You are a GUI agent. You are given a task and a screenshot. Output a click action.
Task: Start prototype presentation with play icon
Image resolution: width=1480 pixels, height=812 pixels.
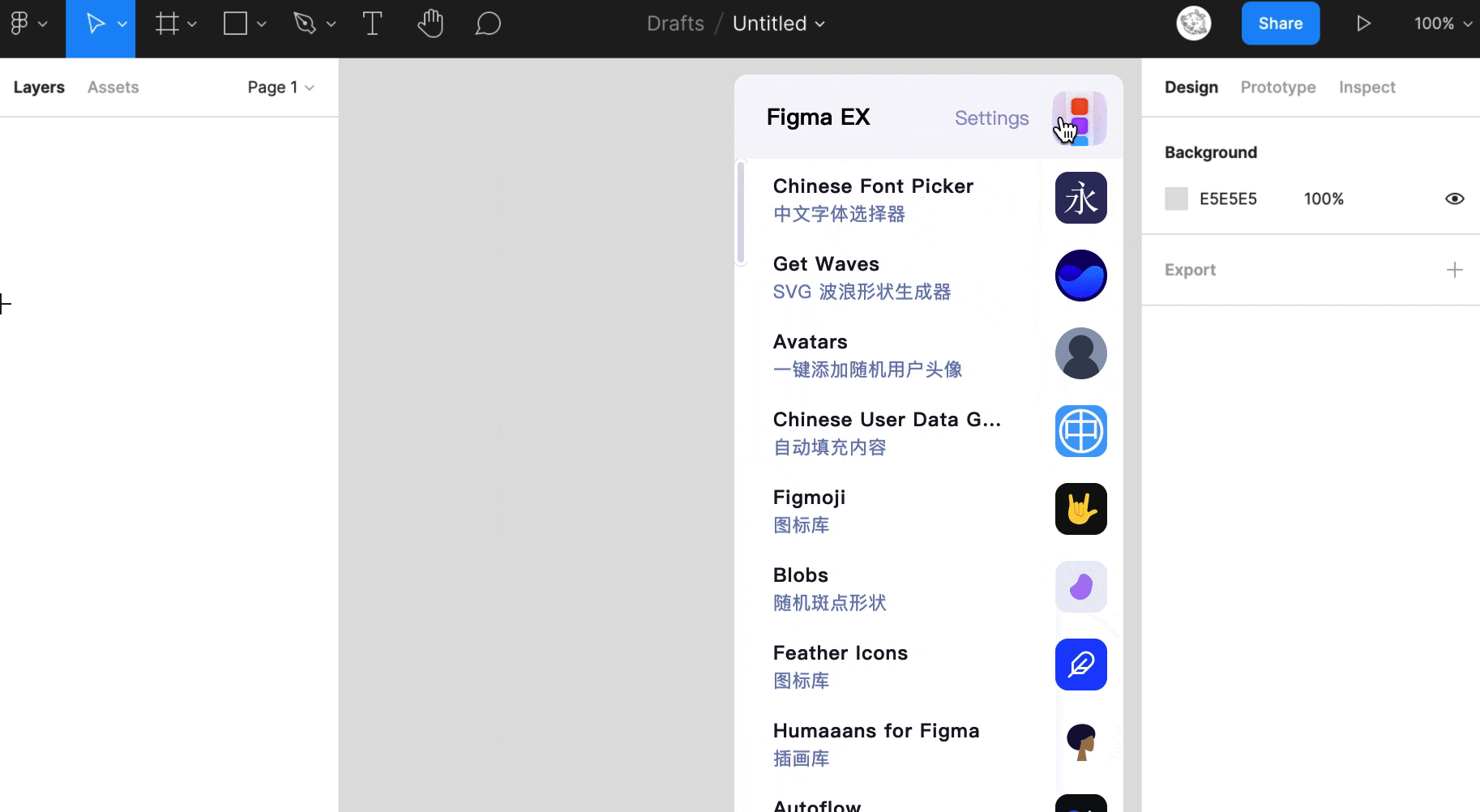[1363, 24]
